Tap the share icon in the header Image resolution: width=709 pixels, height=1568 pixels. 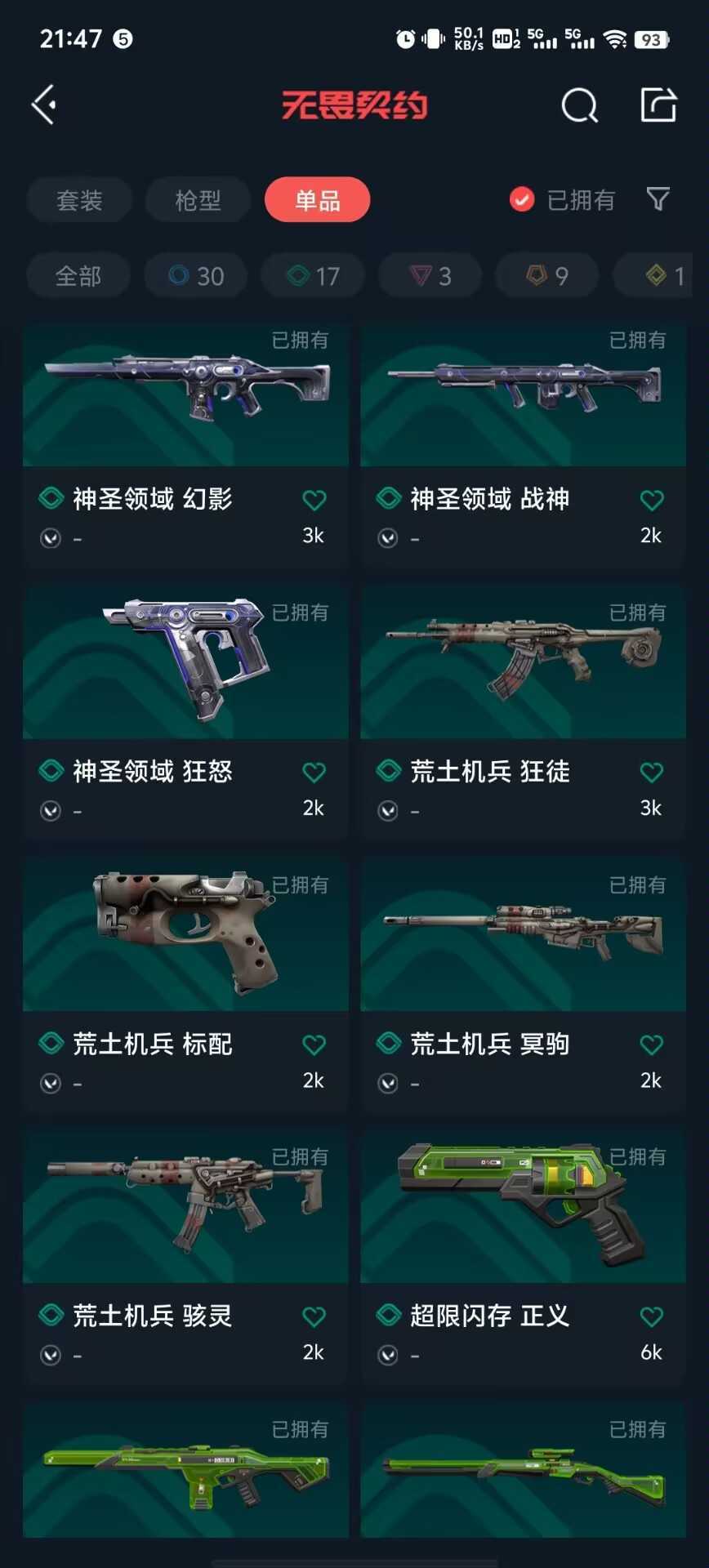point(658,105)
